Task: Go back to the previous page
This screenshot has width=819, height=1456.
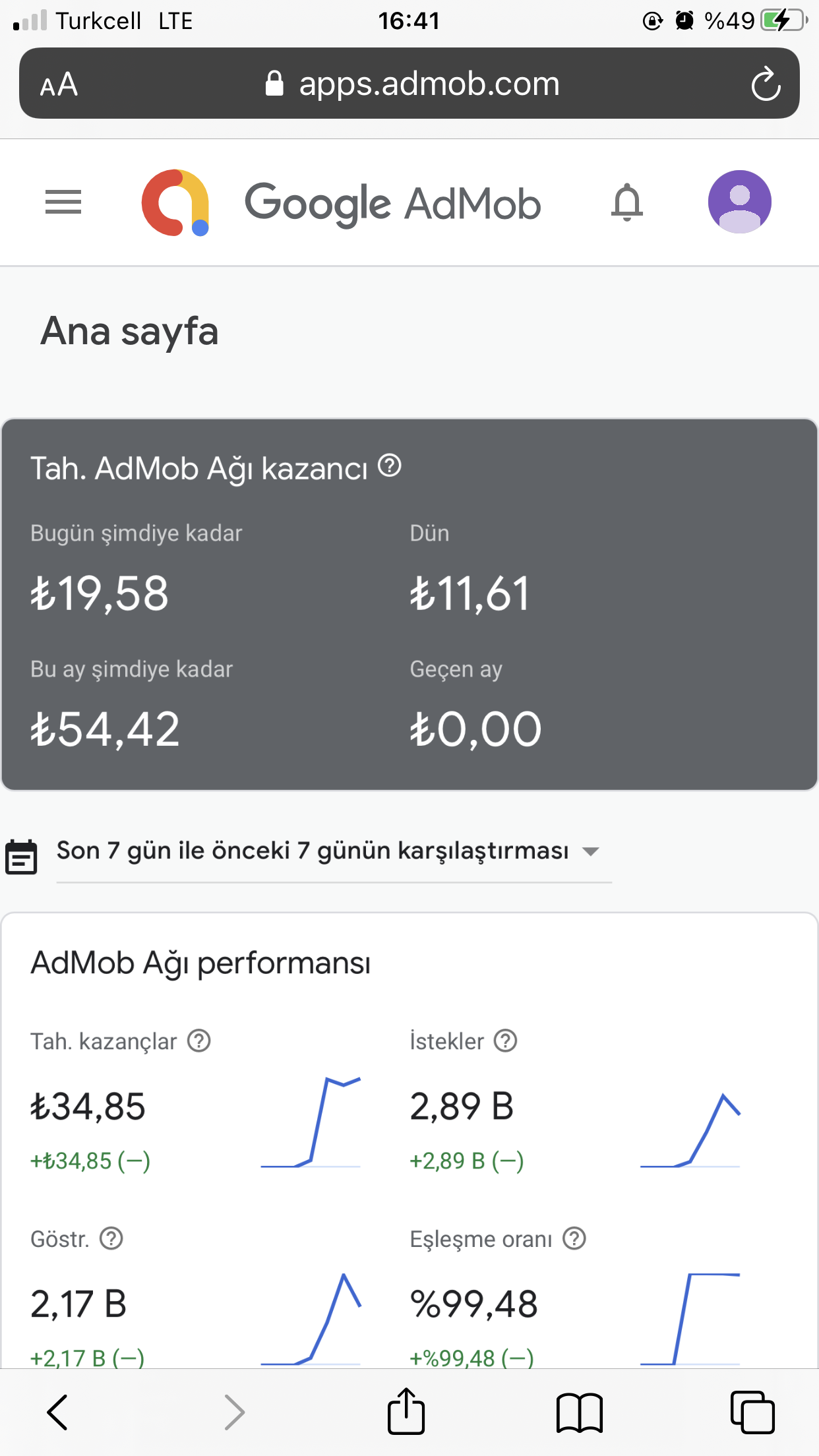Action: point(58,1412)
